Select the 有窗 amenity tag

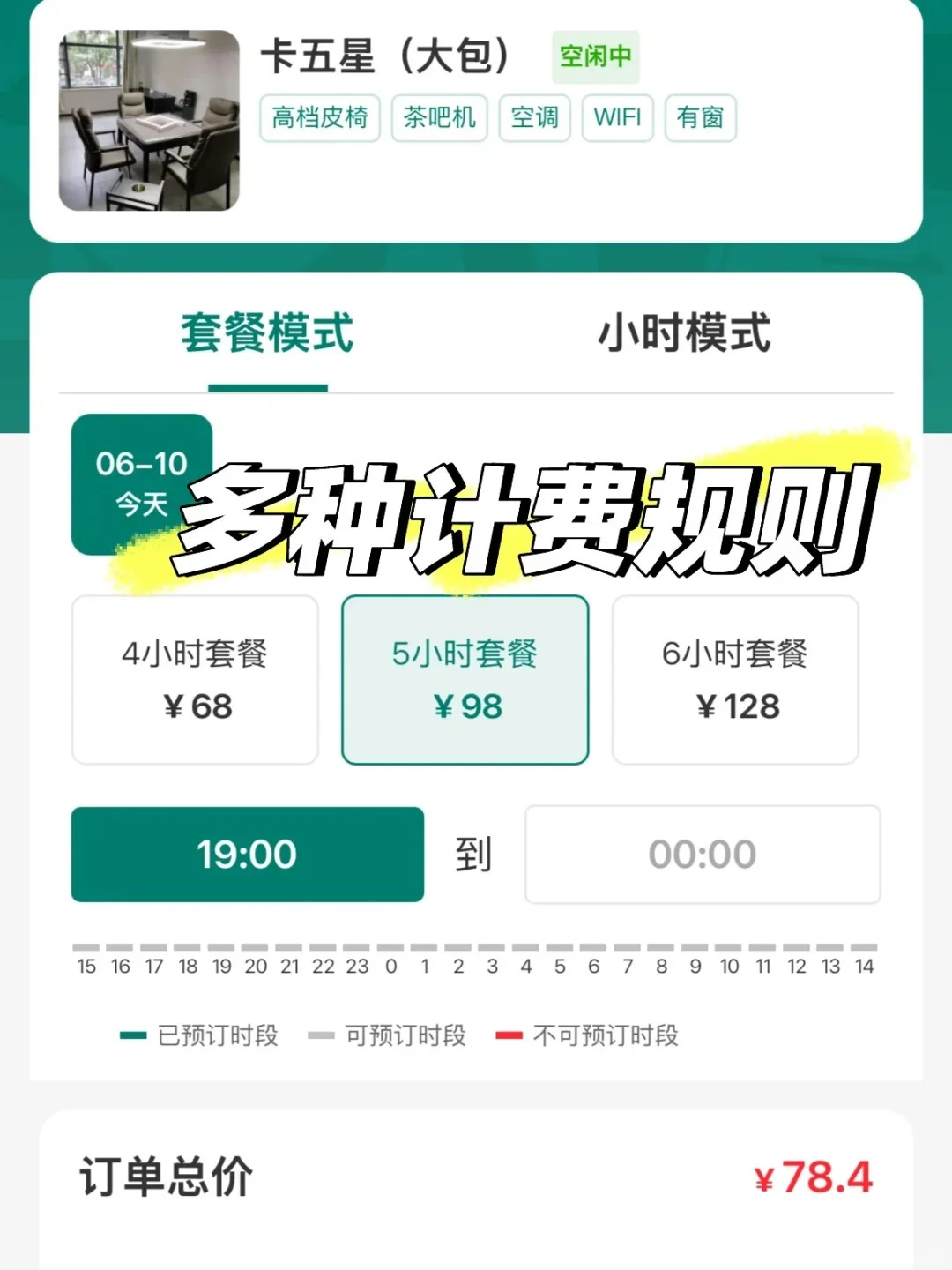700,118
